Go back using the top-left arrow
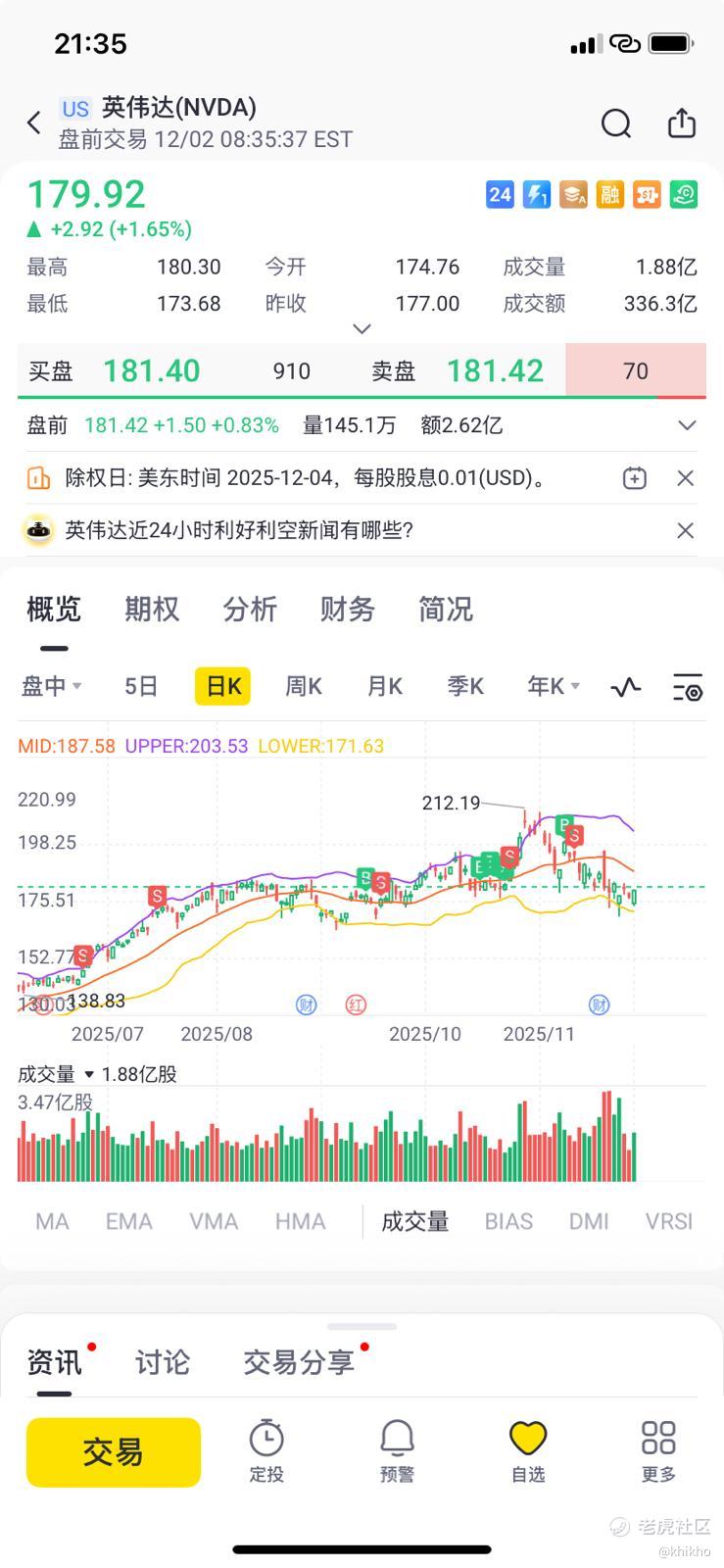This screenshot has height=1568, width=724. click(x=34, y=122)
